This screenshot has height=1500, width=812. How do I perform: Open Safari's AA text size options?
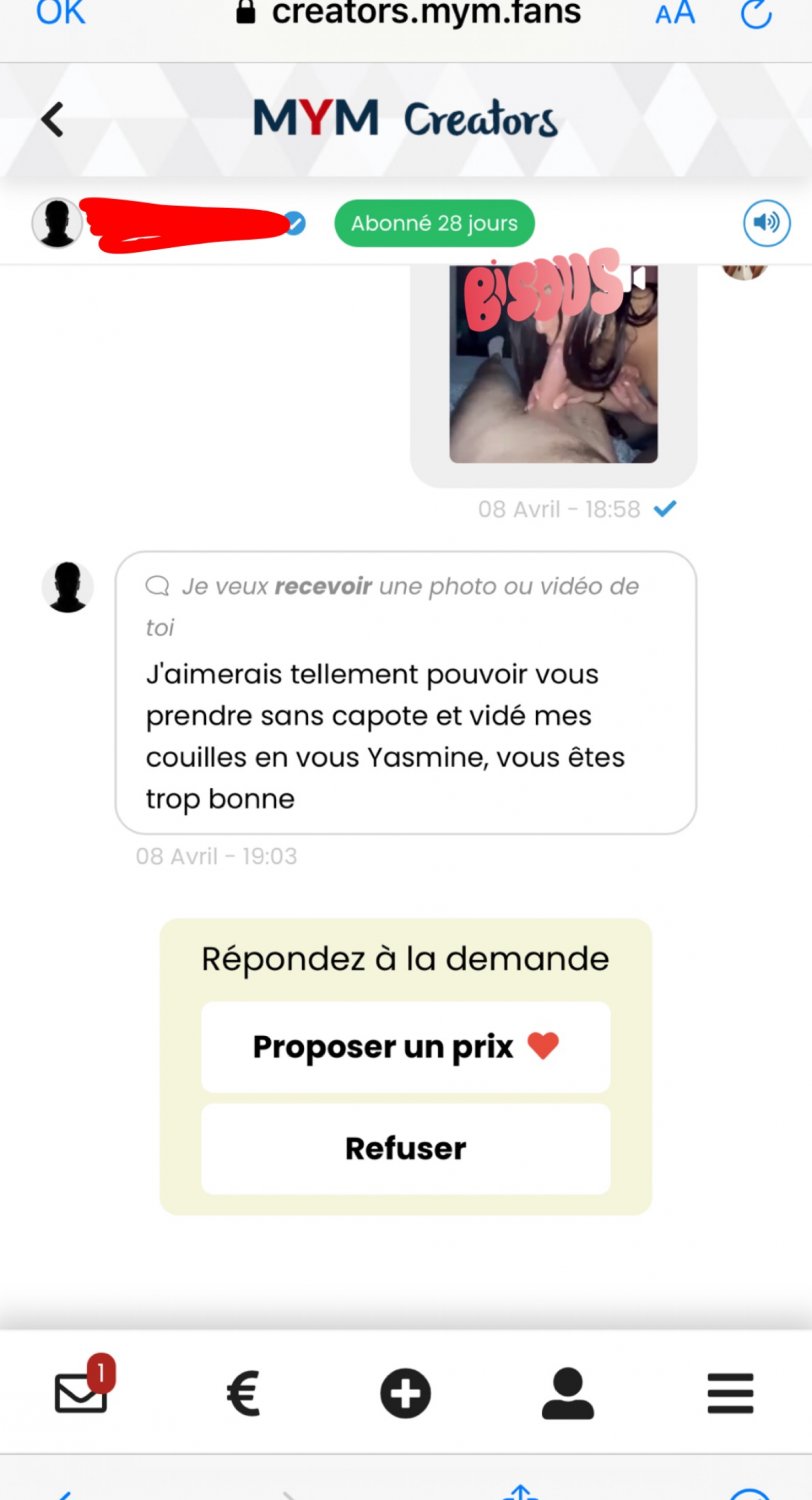click(x=675, y=13)
